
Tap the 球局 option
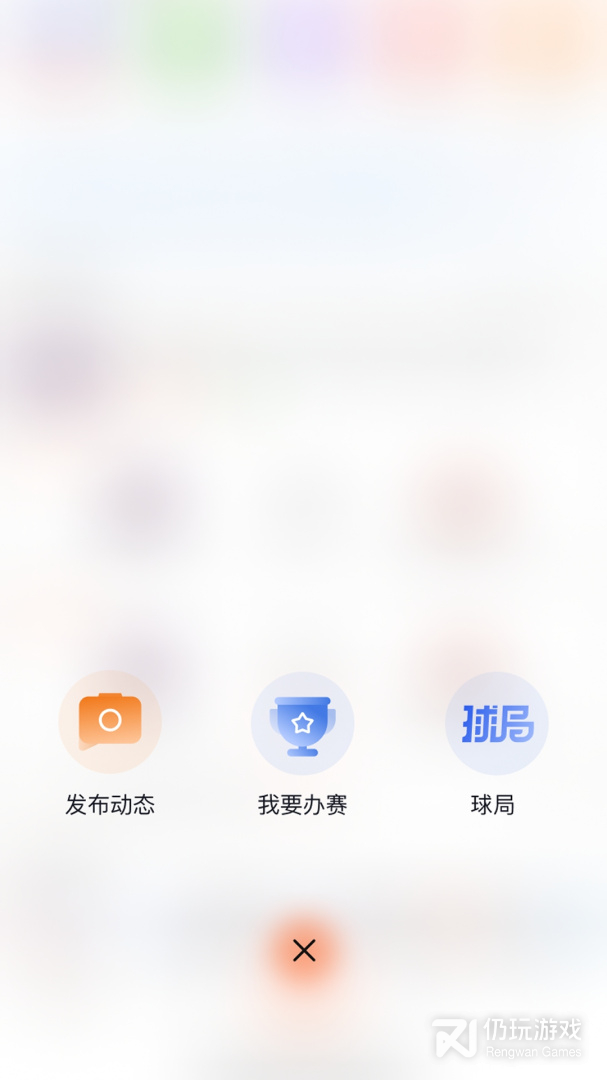[x=496, y=723]
